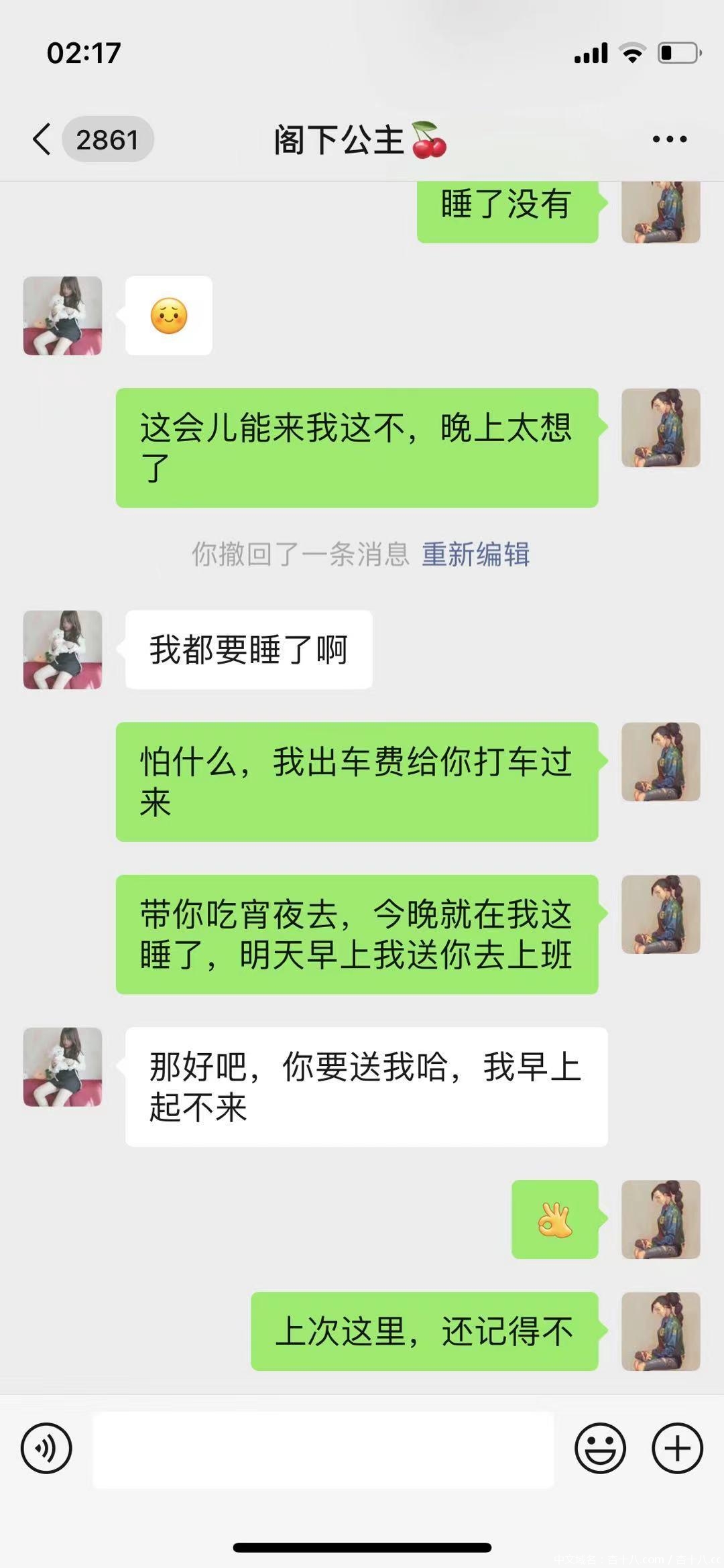Open the chat details overflow menu
Viewport: 724px width, 1568px height.
tap(669, 139)
